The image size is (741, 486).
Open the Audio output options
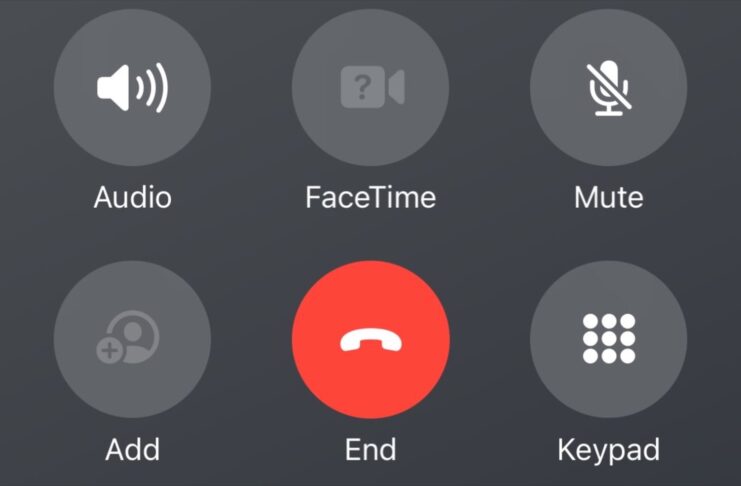pos(132,90)
